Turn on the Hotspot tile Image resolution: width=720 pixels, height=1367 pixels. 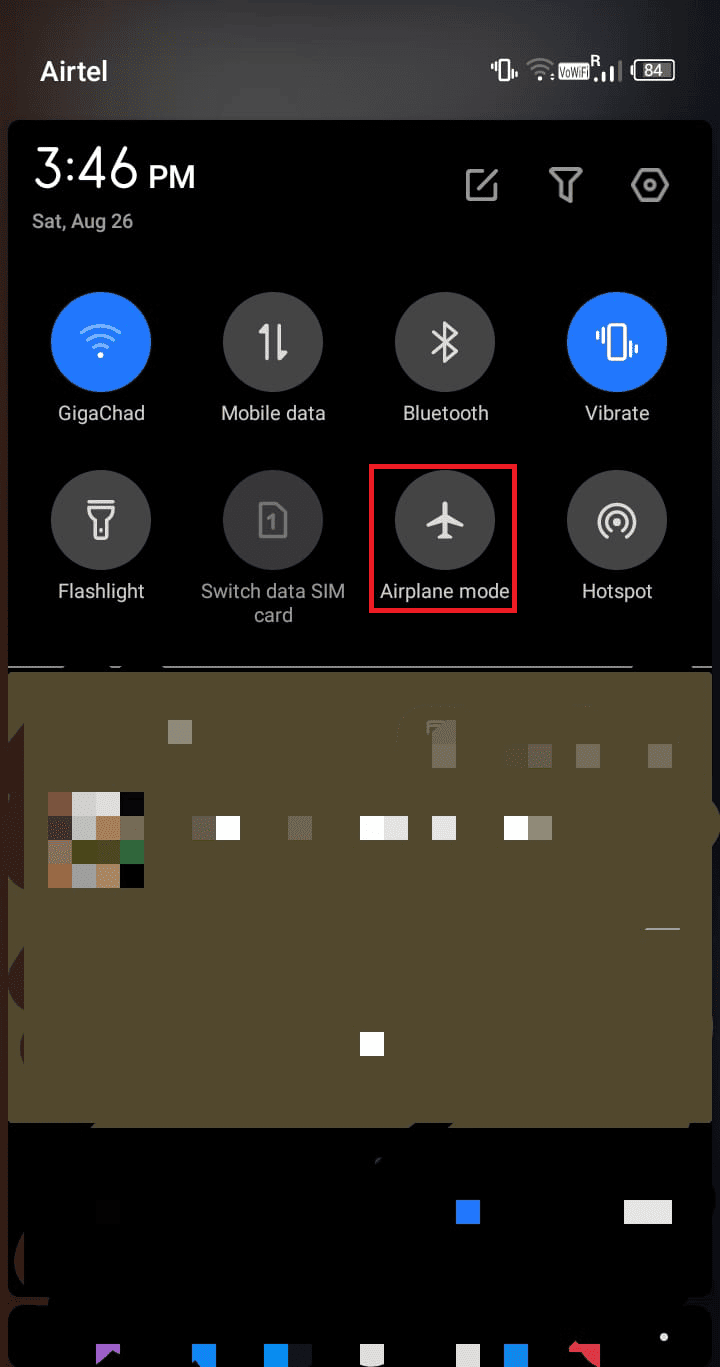click(x=617, y=521)
